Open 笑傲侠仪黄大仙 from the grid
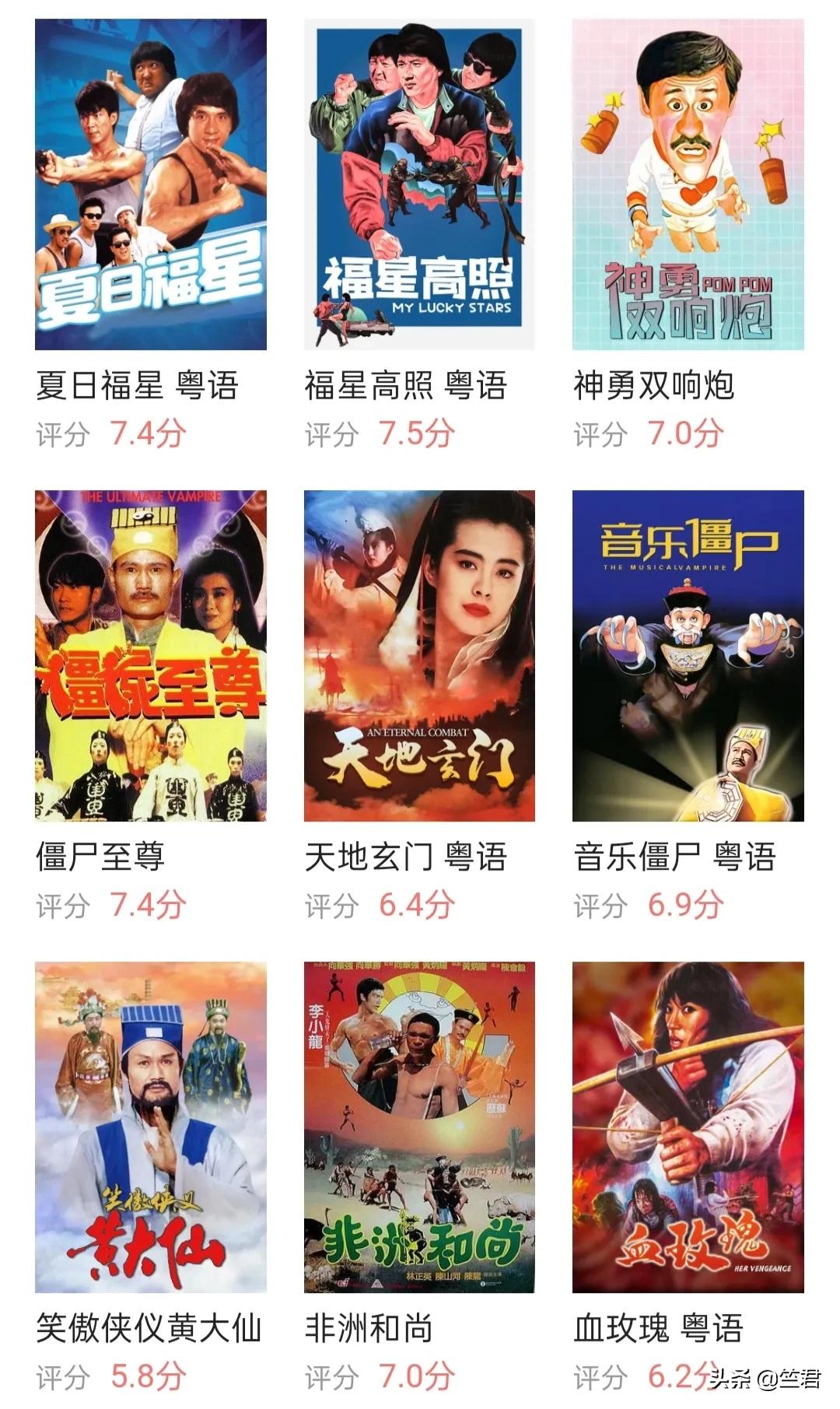Screen dimensions: 840x1409 pyautogui.click(x=150, y=1127)
